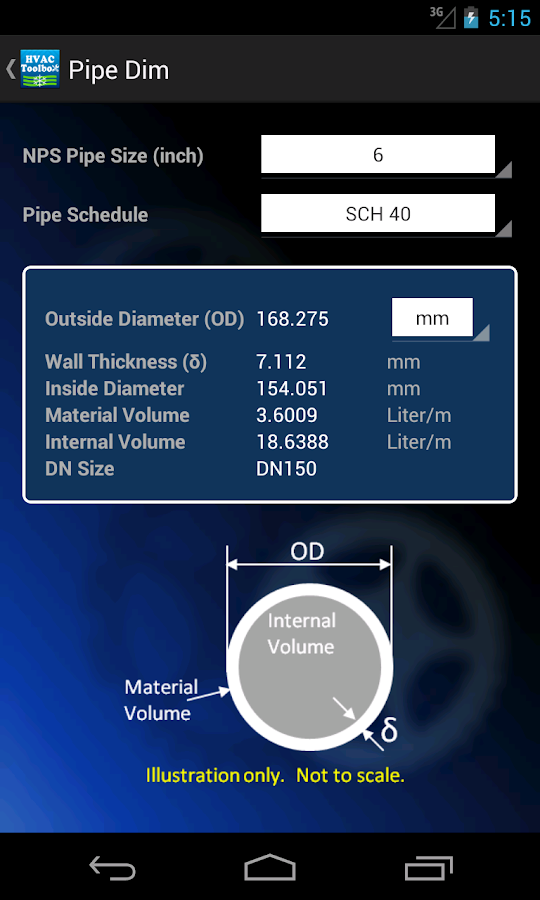The image size is (540, 900).
Task: Go to the home screen
Action: pos(270,867)
